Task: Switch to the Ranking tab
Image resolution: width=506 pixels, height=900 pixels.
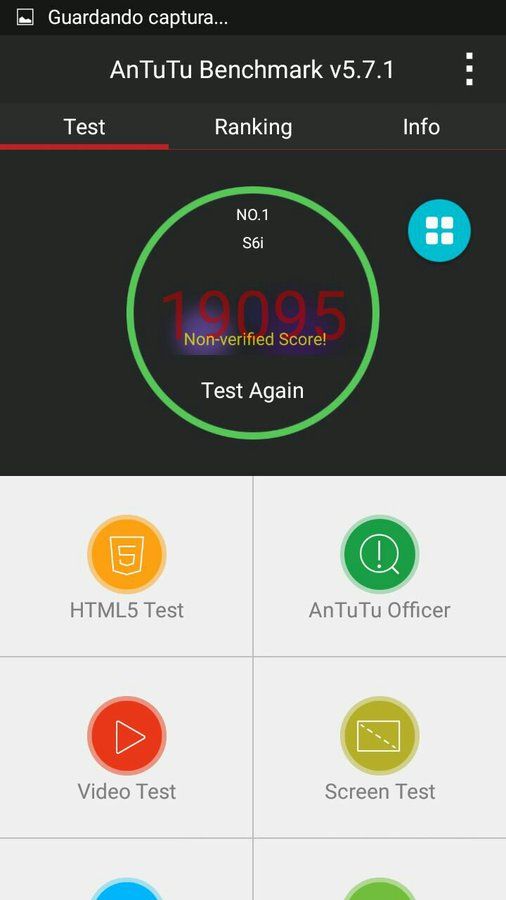Action: coord(253,127)
